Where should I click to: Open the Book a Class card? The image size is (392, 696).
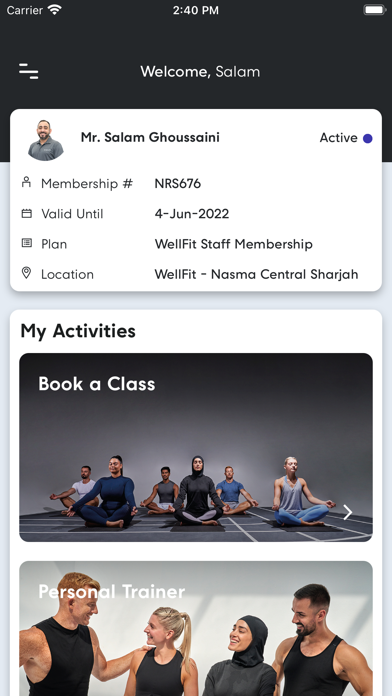coord(196,447)
